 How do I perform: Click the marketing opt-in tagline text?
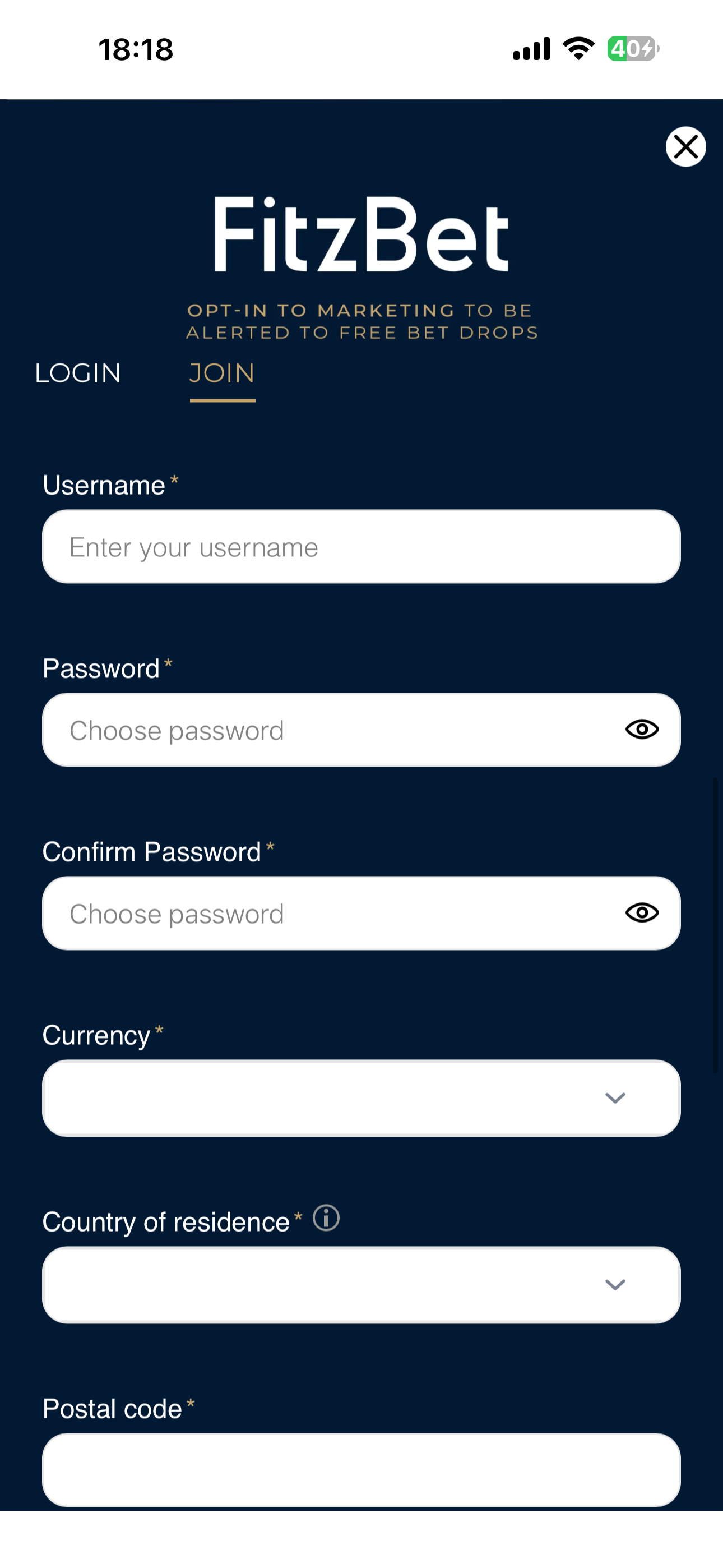[361, 321]
